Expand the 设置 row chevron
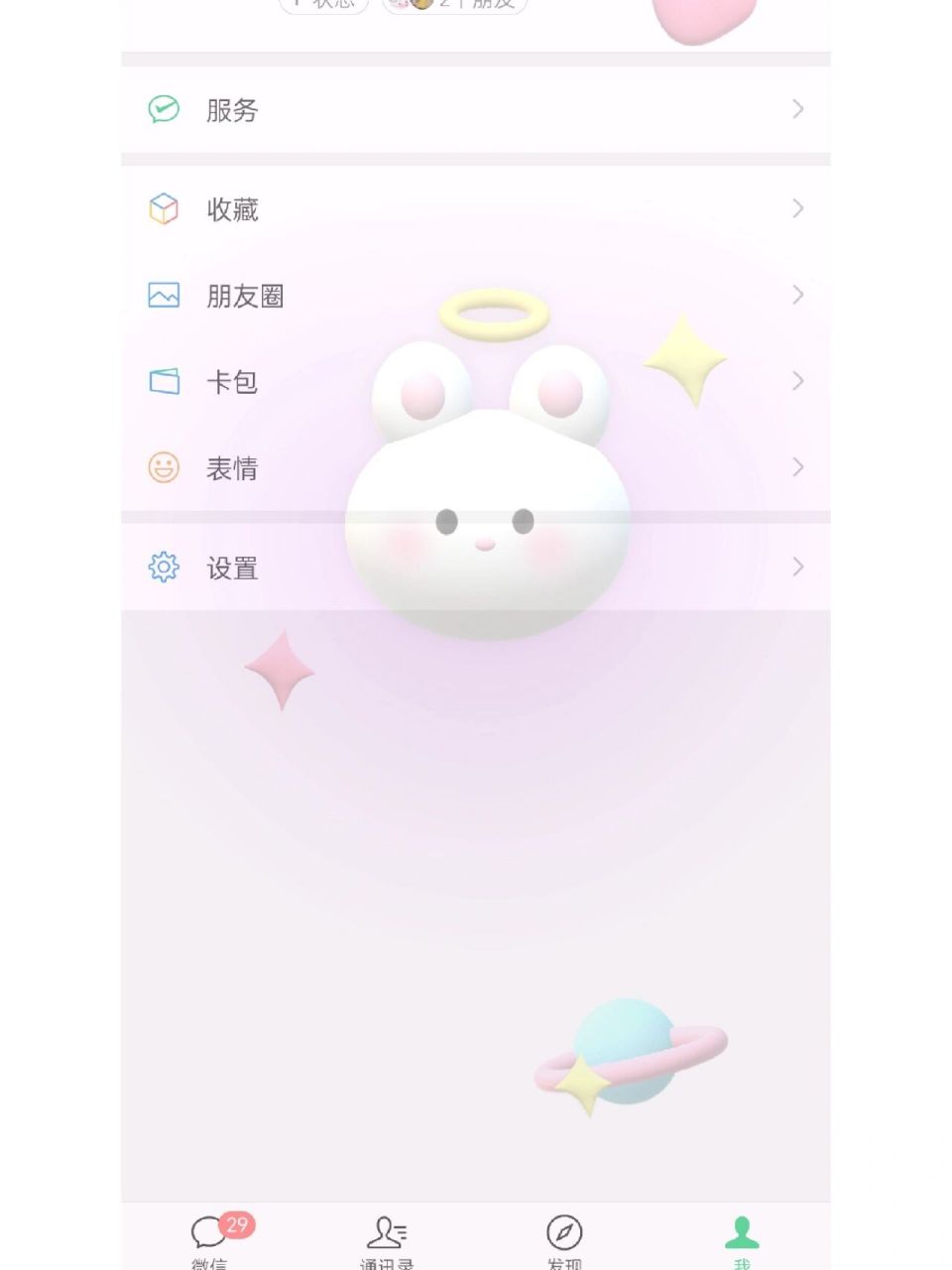 point(798,567)
